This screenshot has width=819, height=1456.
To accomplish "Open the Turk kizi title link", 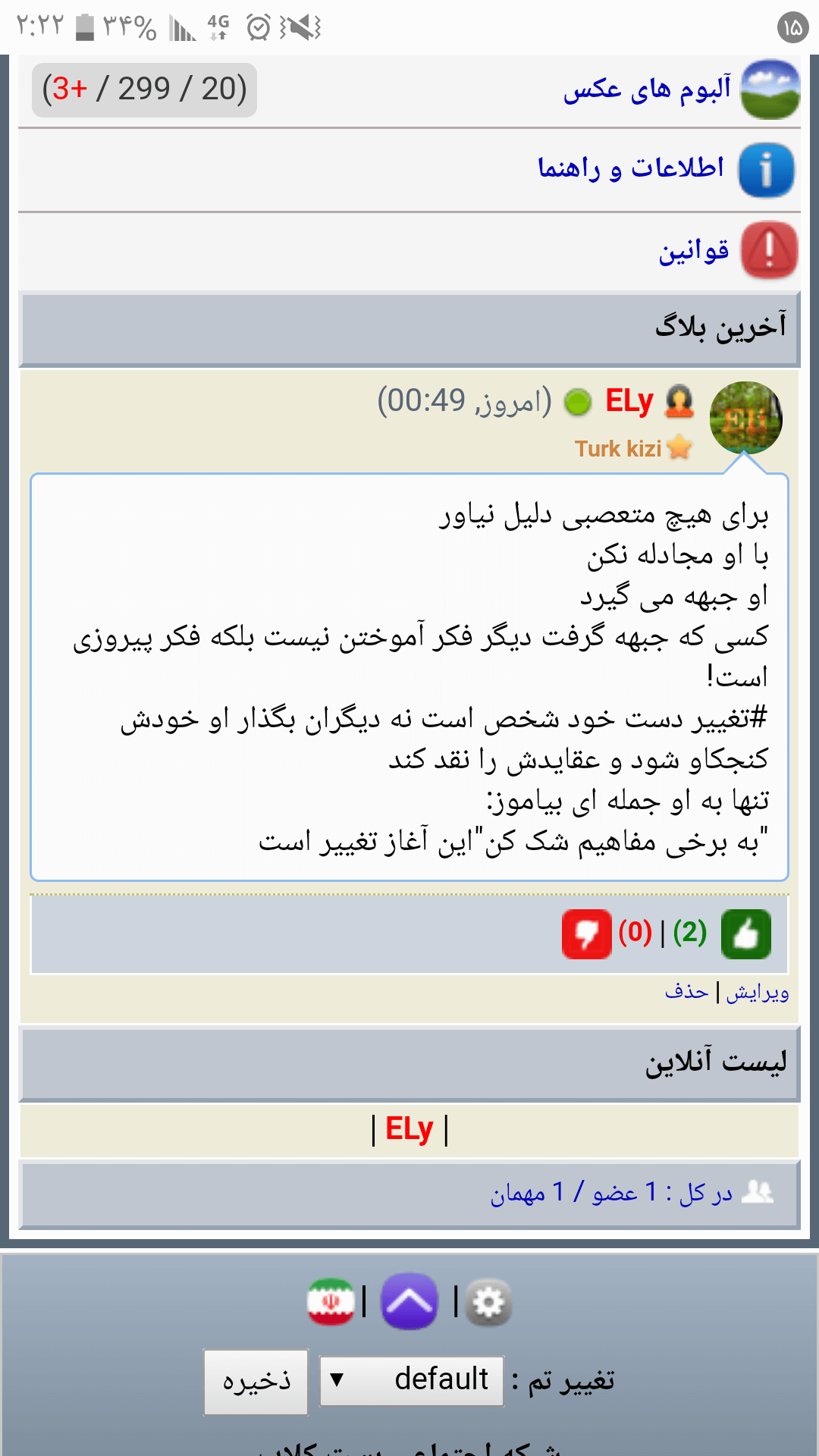I will coord(618,449).
